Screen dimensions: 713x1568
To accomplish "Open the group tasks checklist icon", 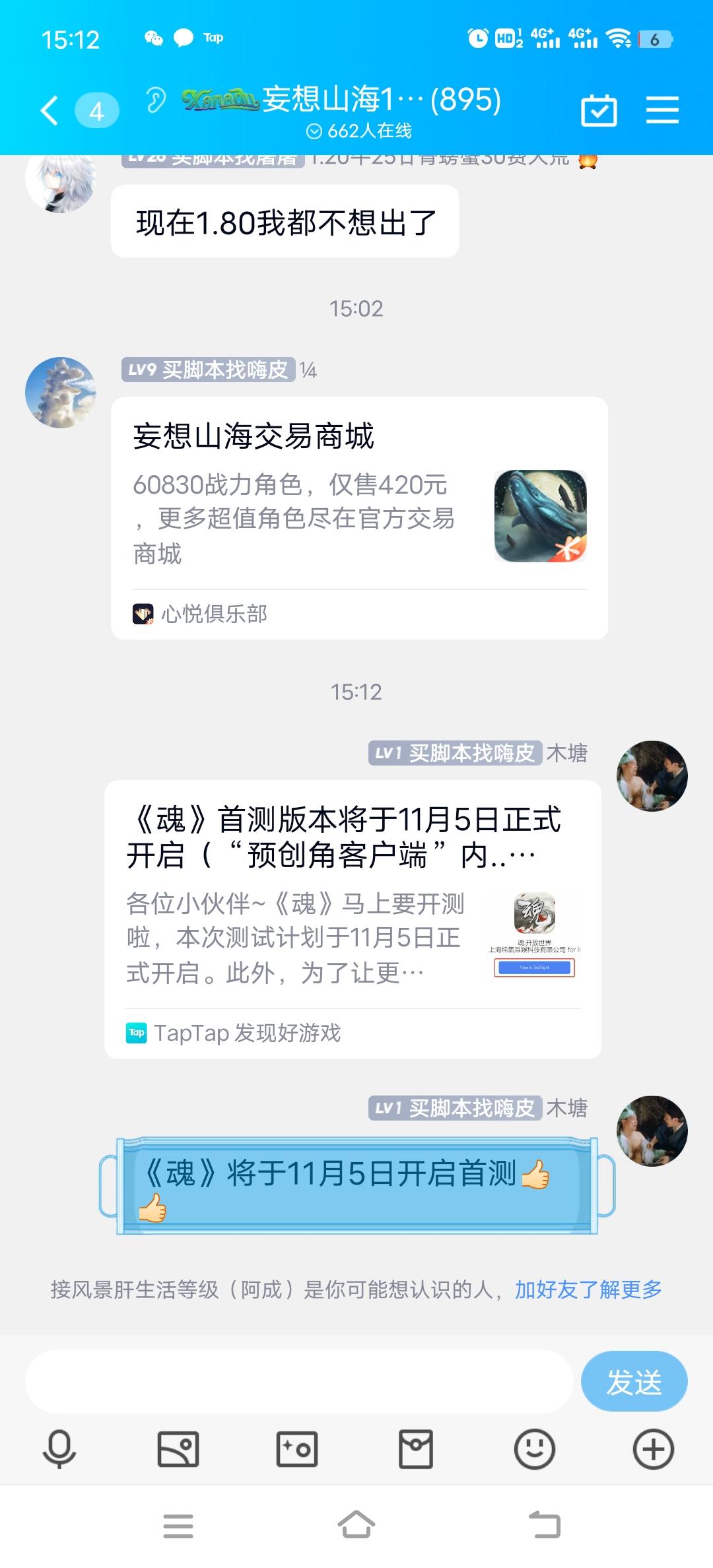I will click(x=599, y=110).
